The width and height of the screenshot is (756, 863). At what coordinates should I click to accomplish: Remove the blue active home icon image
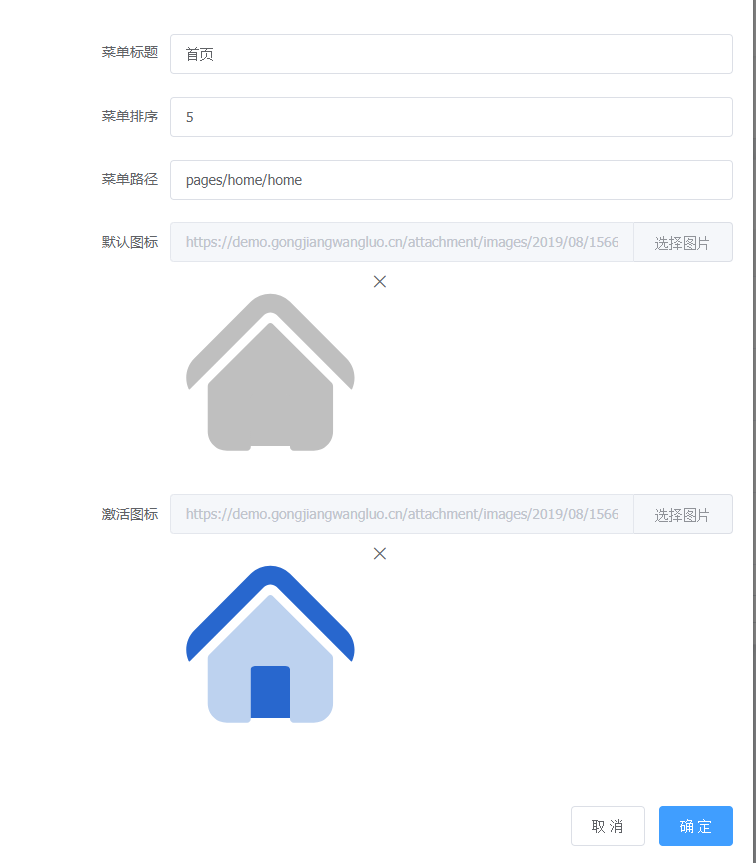click(x=380, y=554)
